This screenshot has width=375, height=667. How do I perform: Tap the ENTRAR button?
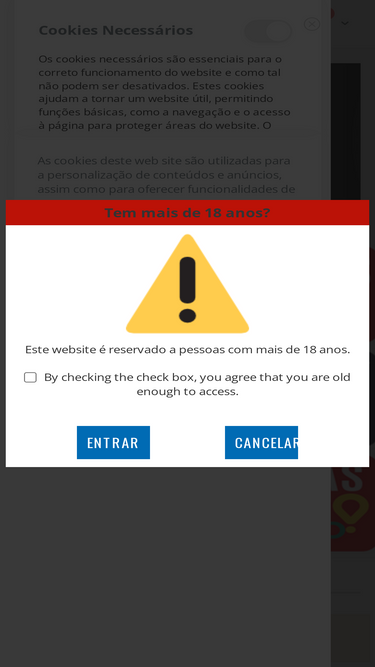tap(113, 442)
